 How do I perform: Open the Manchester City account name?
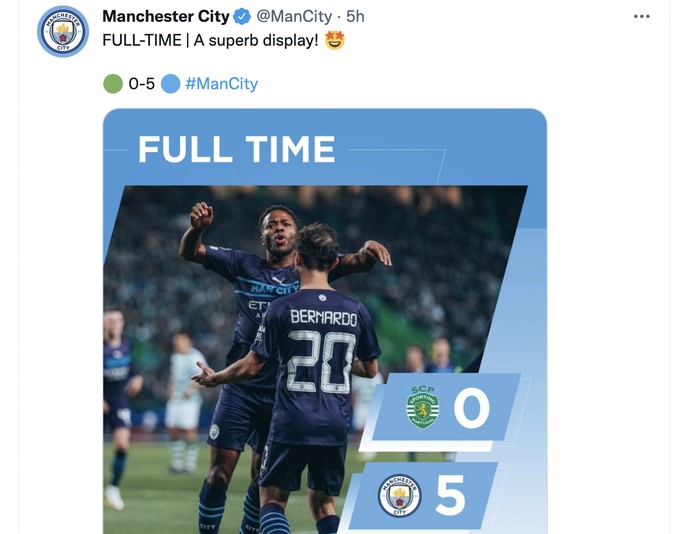pyautogui.click(x=165, y=17)
